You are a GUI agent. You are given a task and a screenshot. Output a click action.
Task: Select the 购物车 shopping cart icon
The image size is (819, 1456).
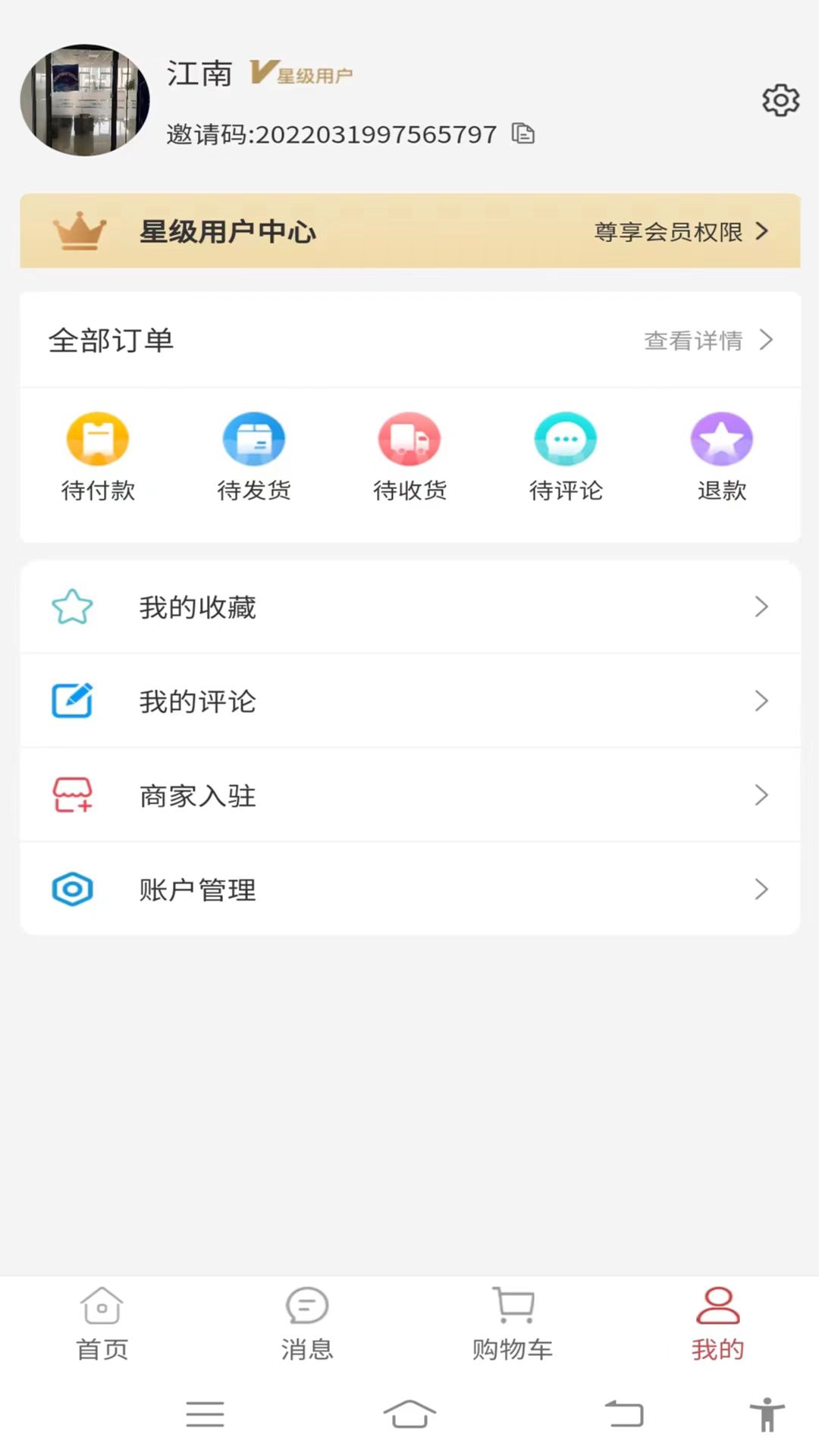click(x=512, y=1323)
